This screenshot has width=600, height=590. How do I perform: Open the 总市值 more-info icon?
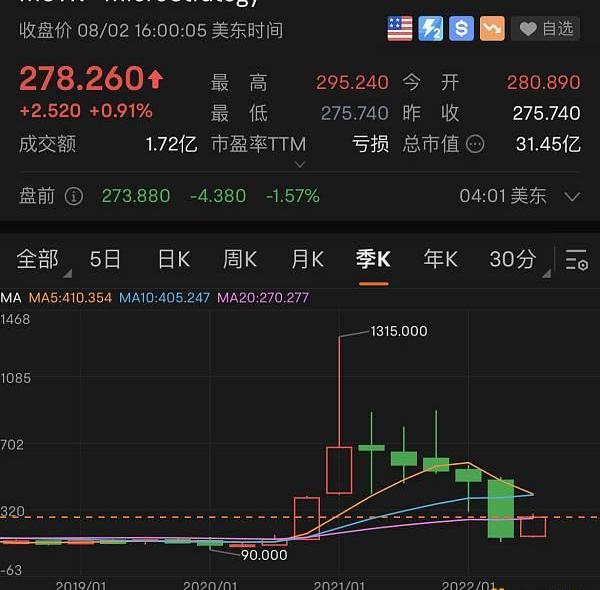pos(475,144)
